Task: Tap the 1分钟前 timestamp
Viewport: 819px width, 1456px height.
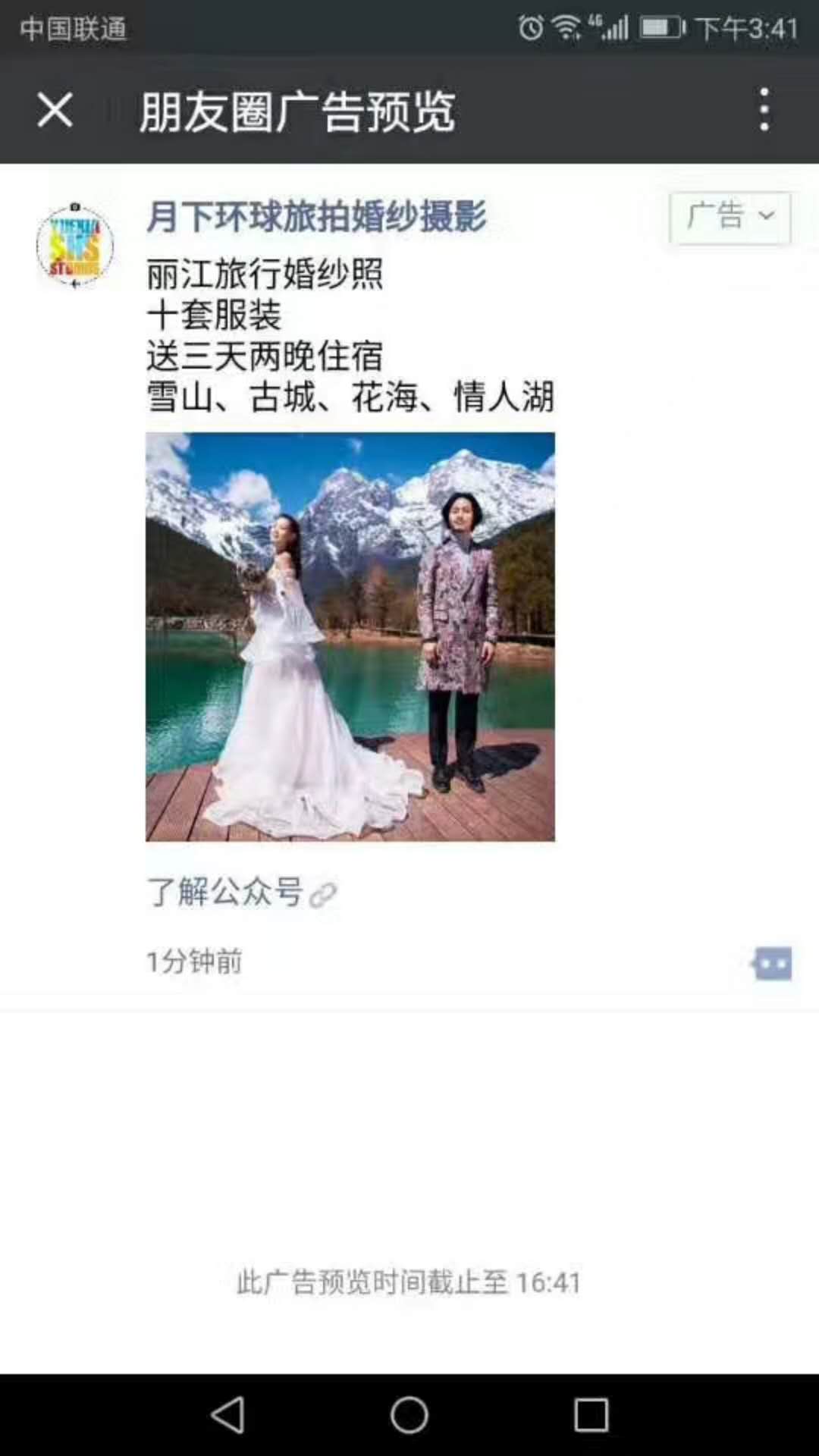Action: [x=194, y=960]
